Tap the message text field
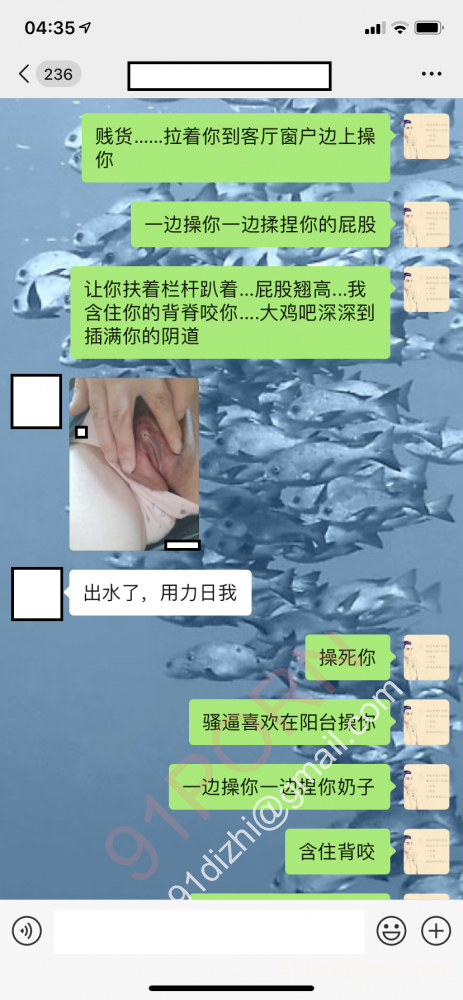The image size is (463, 1000). click(209, 932)
